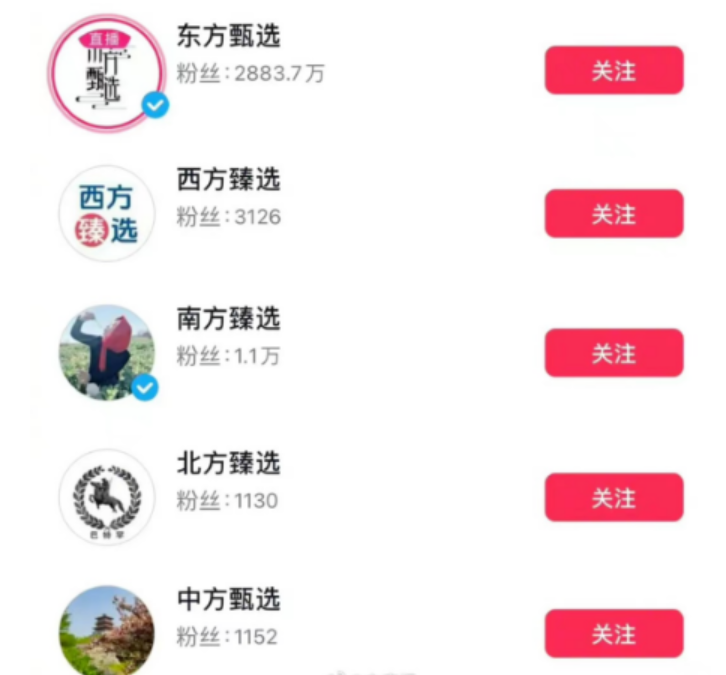726x675 pixels.
Task: Hit 关注 beside 中方甄选
Action: (613, 634)
